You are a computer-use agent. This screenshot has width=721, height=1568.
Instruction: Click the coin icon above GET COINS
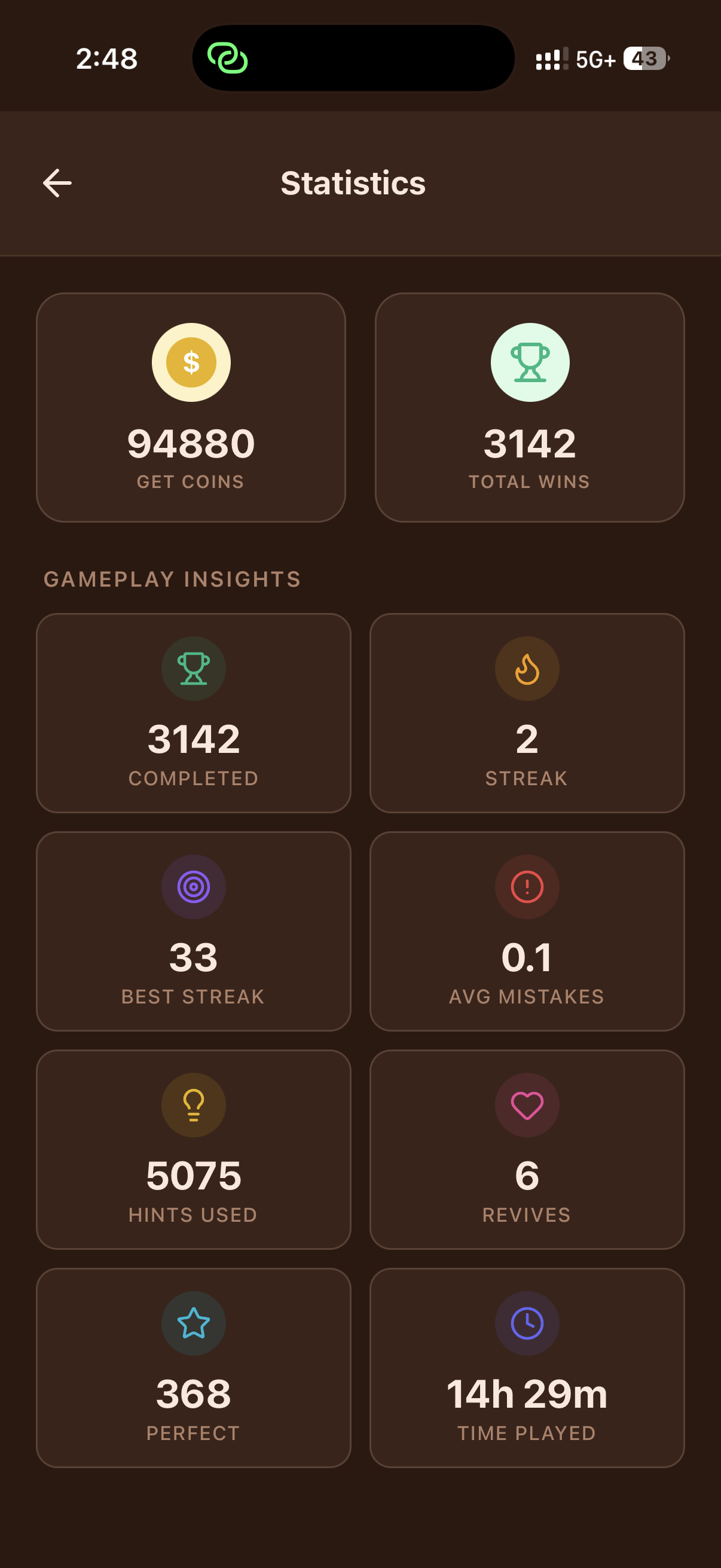(x=193, y=362)
